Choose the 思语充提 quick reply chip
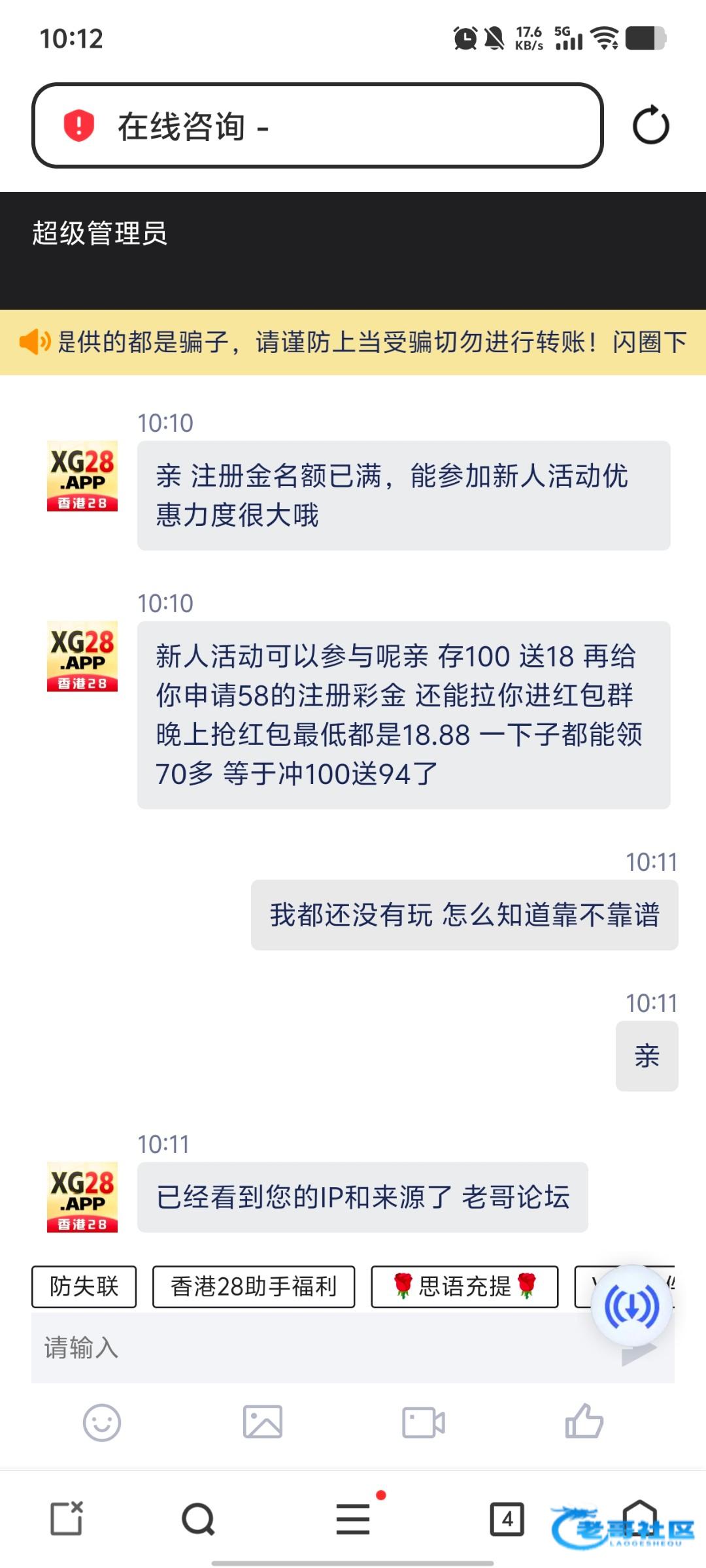 pyautogui.click(x=465, y=1286)
